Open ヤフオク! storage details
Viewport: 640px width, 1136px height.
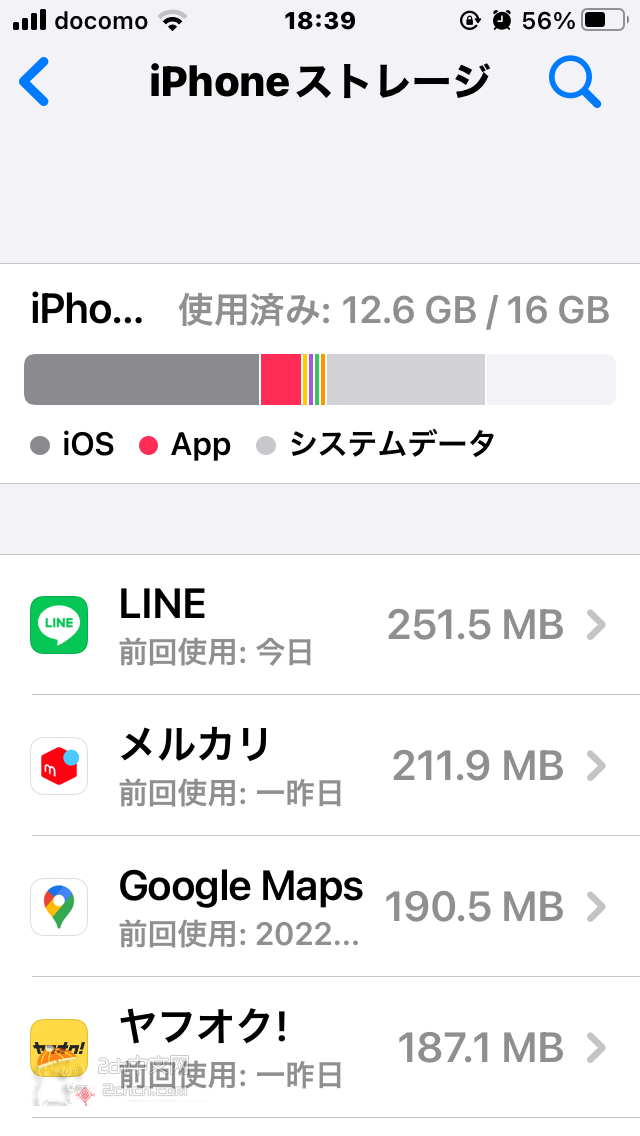[x=320, y=1047]
